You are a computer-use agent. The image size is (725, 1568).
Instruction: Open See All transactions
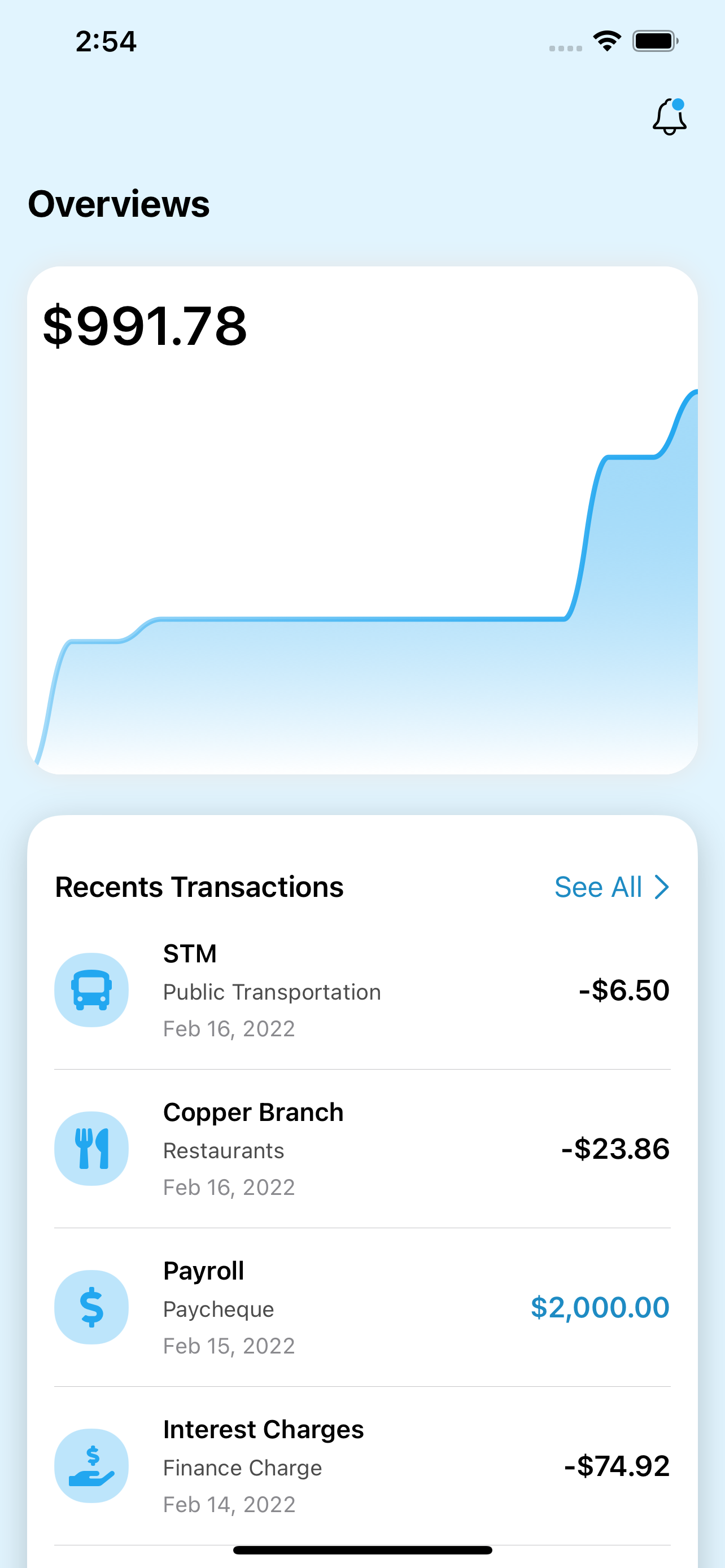[599, 887]
